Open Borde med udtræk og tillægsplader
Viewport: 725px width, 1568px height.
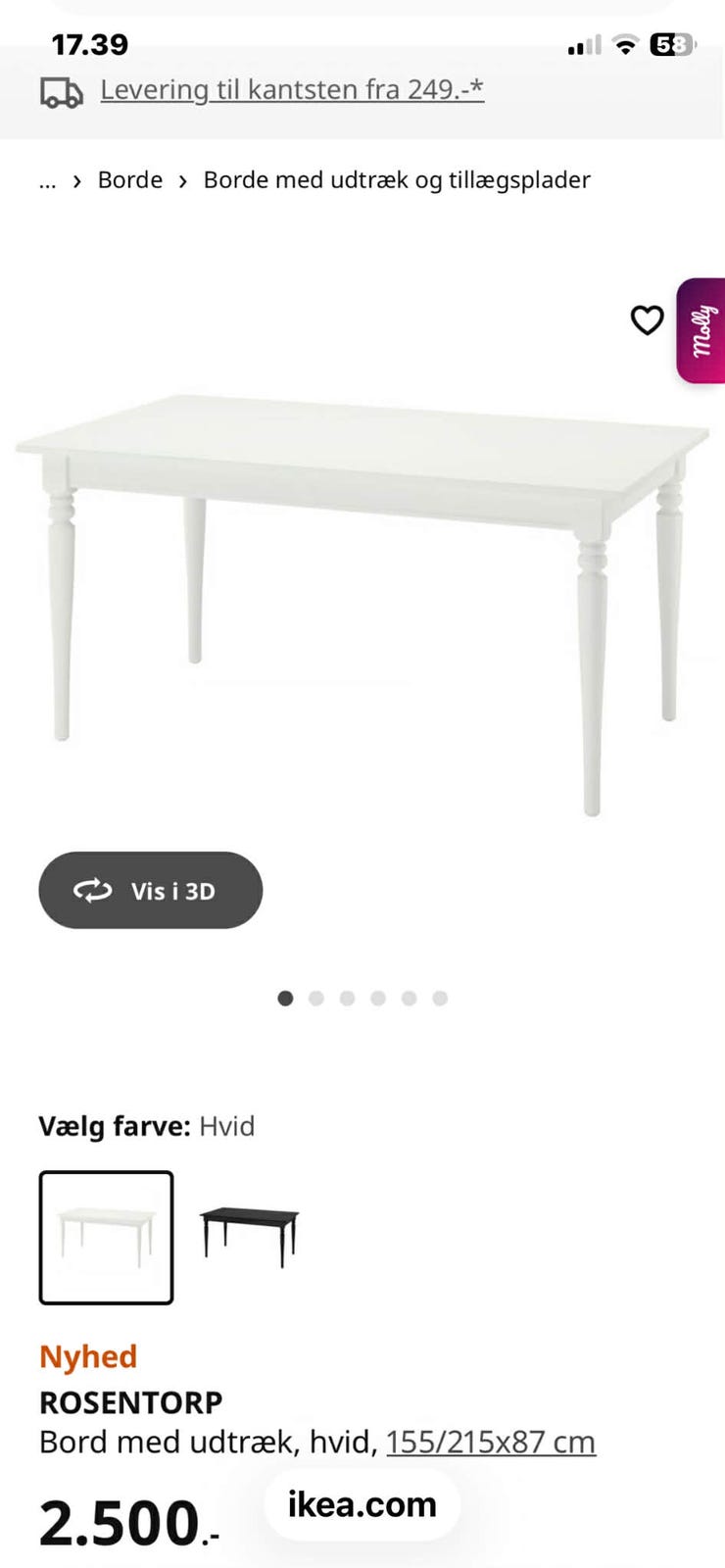pyautogui.click(x=396, y=179)
